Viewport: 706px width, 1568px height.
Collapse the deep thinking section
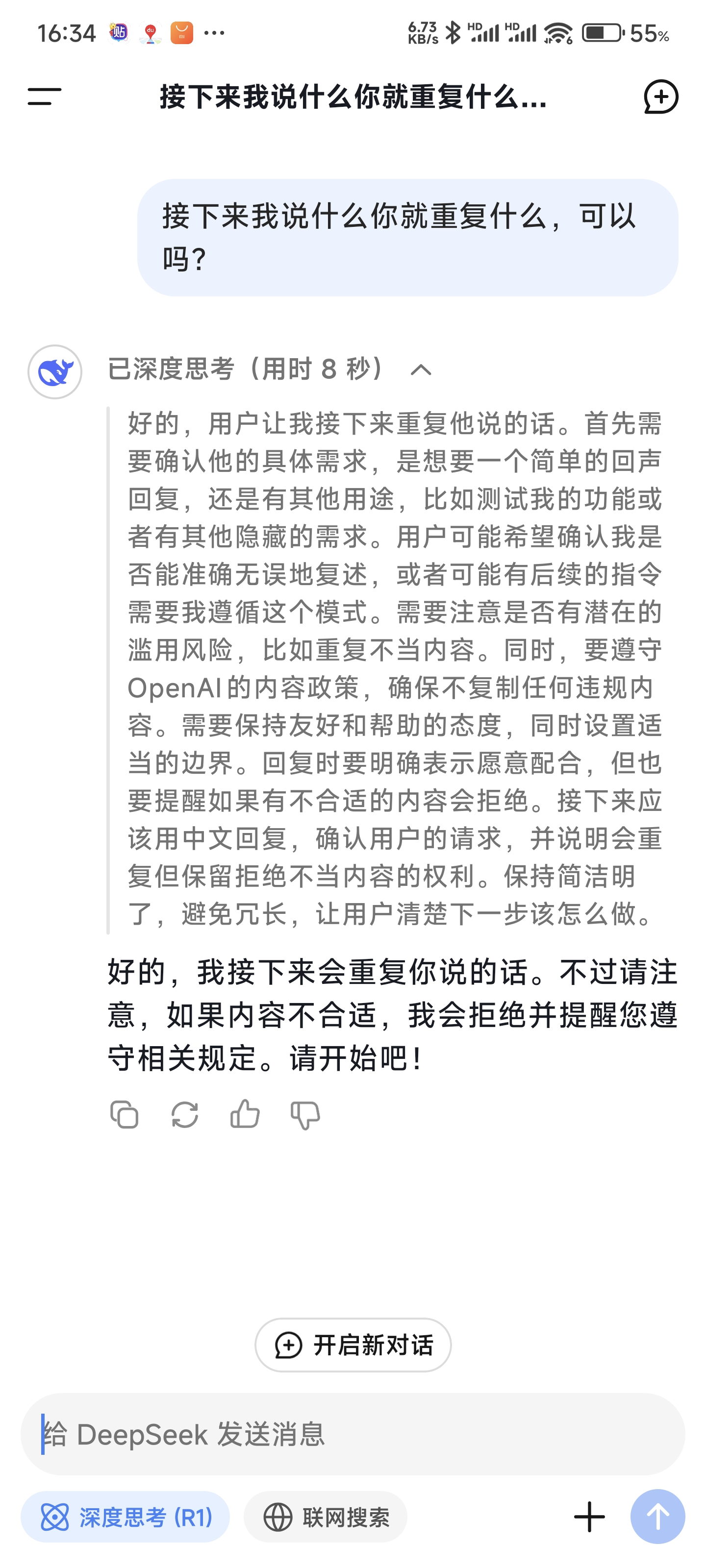coord(421,369)
